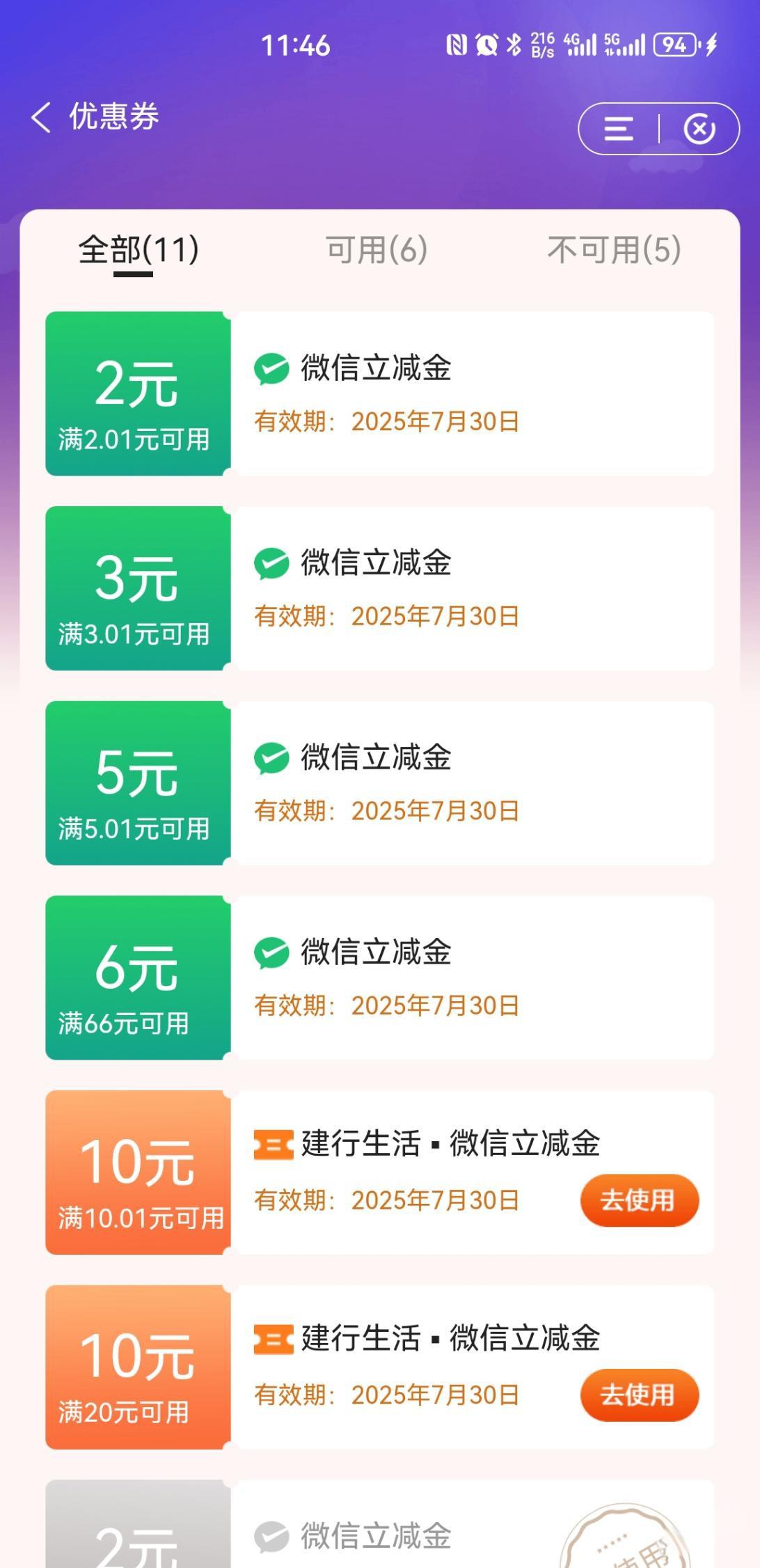The width and height of the screenshot is (760, 1568).
Task: Open the 6元 满66元可用 coupon
Action: pyautogui.click(x=379, y=978)
